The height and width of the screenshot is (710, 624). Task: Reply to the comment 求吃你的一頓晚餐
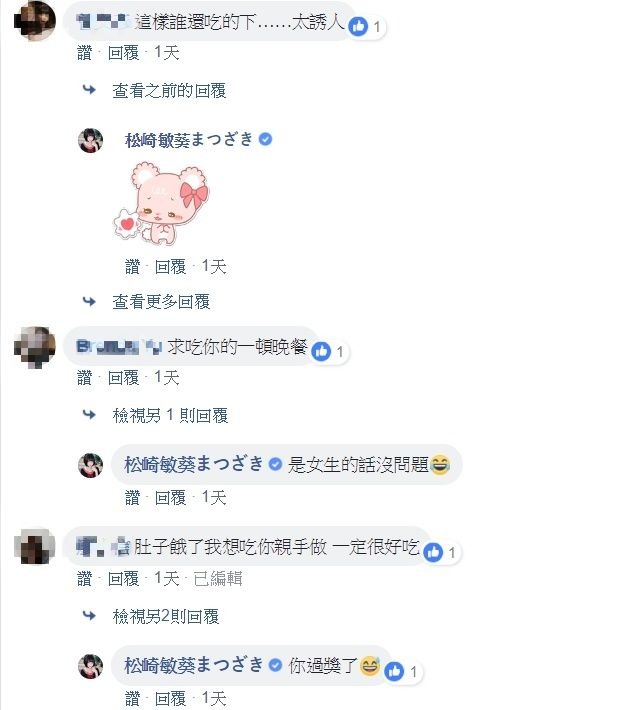[123, 378]
